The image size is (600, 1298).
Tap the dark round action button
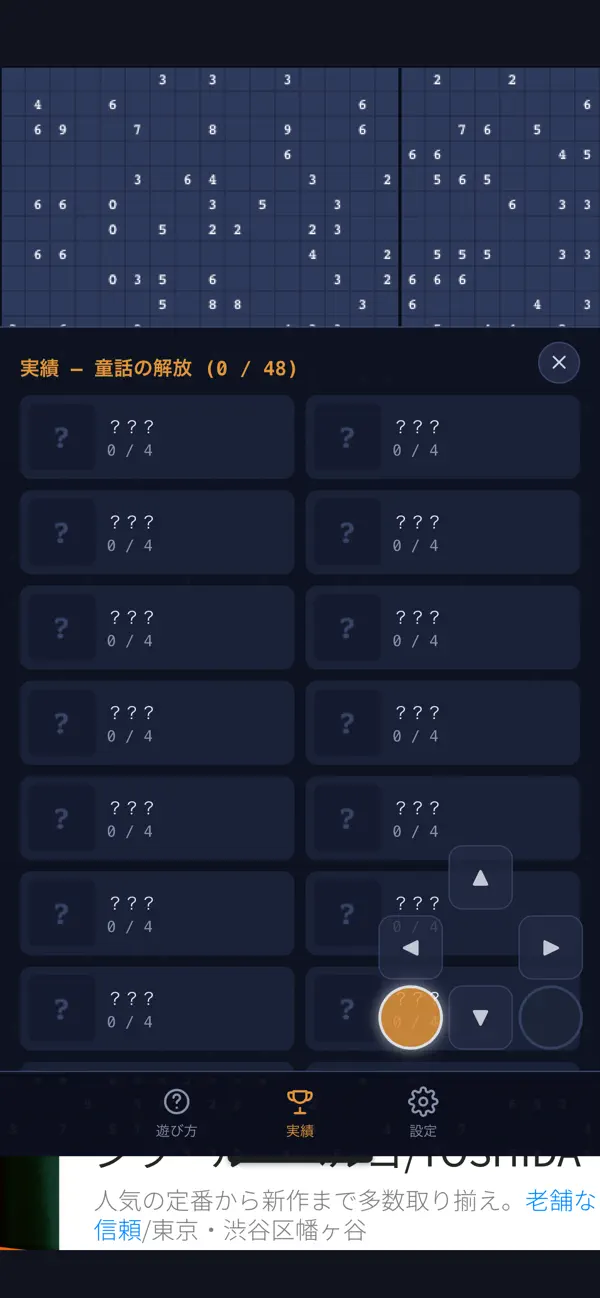(550, 1017)
